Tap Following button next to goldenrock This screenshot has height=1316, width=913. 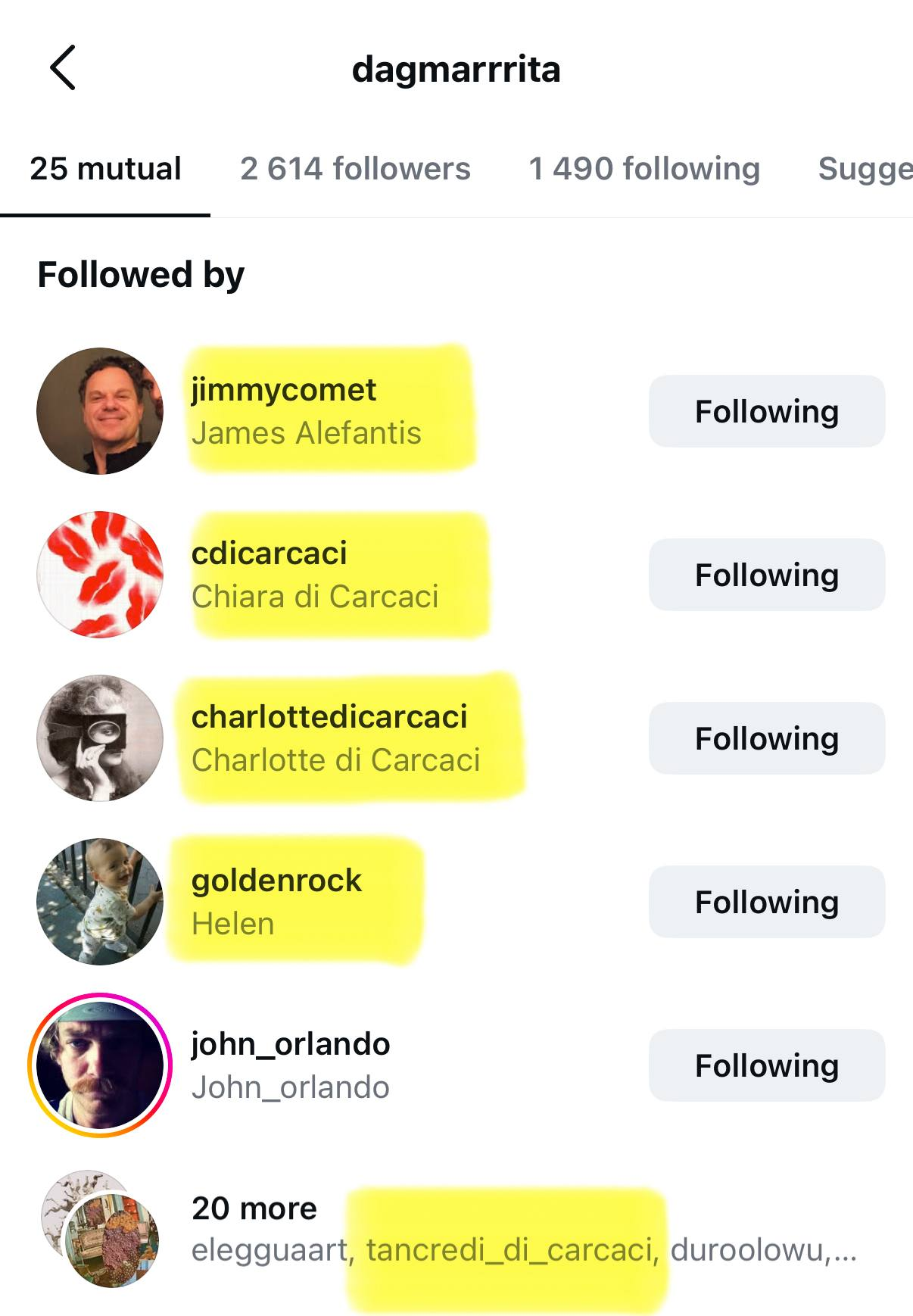coord(766,902)
